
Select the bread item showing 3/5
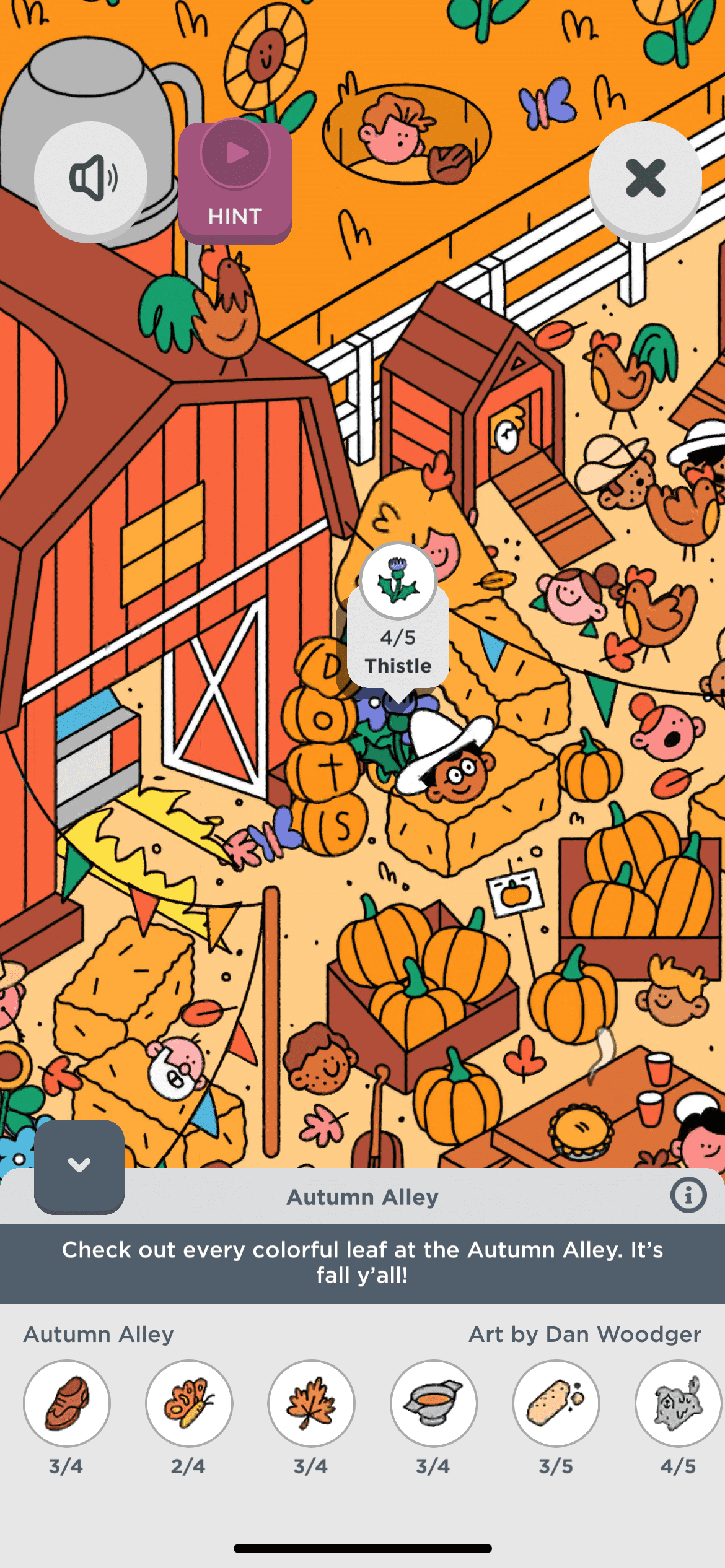[x=556, y=1403]
